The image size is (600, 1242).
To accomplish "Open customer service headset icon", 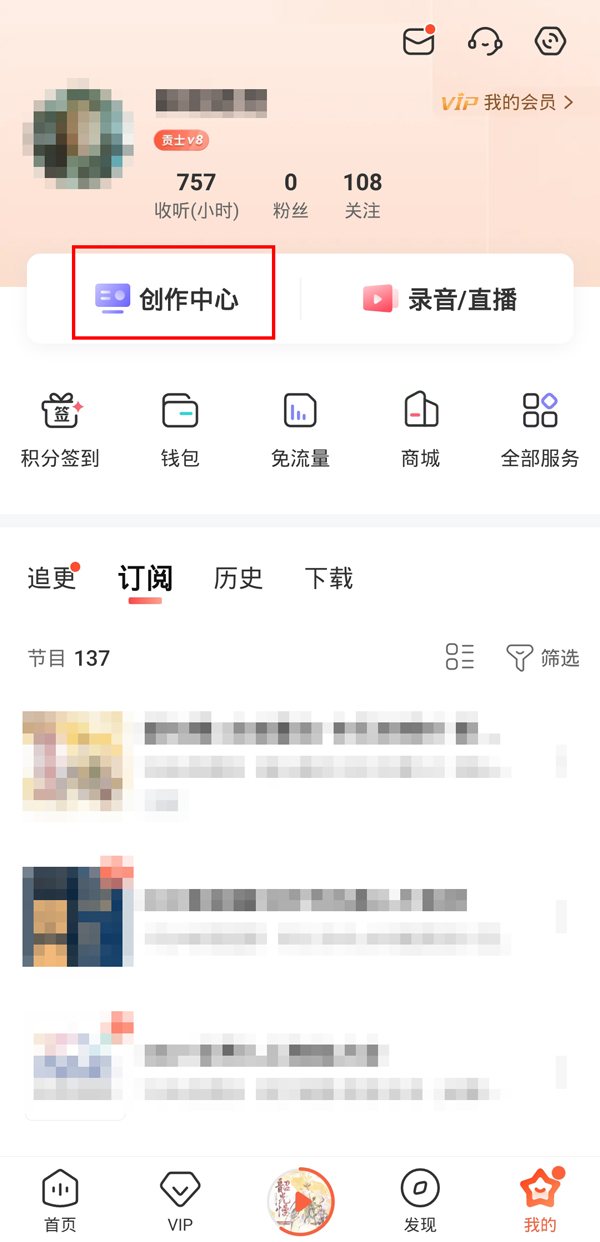I will coord(484,41).
